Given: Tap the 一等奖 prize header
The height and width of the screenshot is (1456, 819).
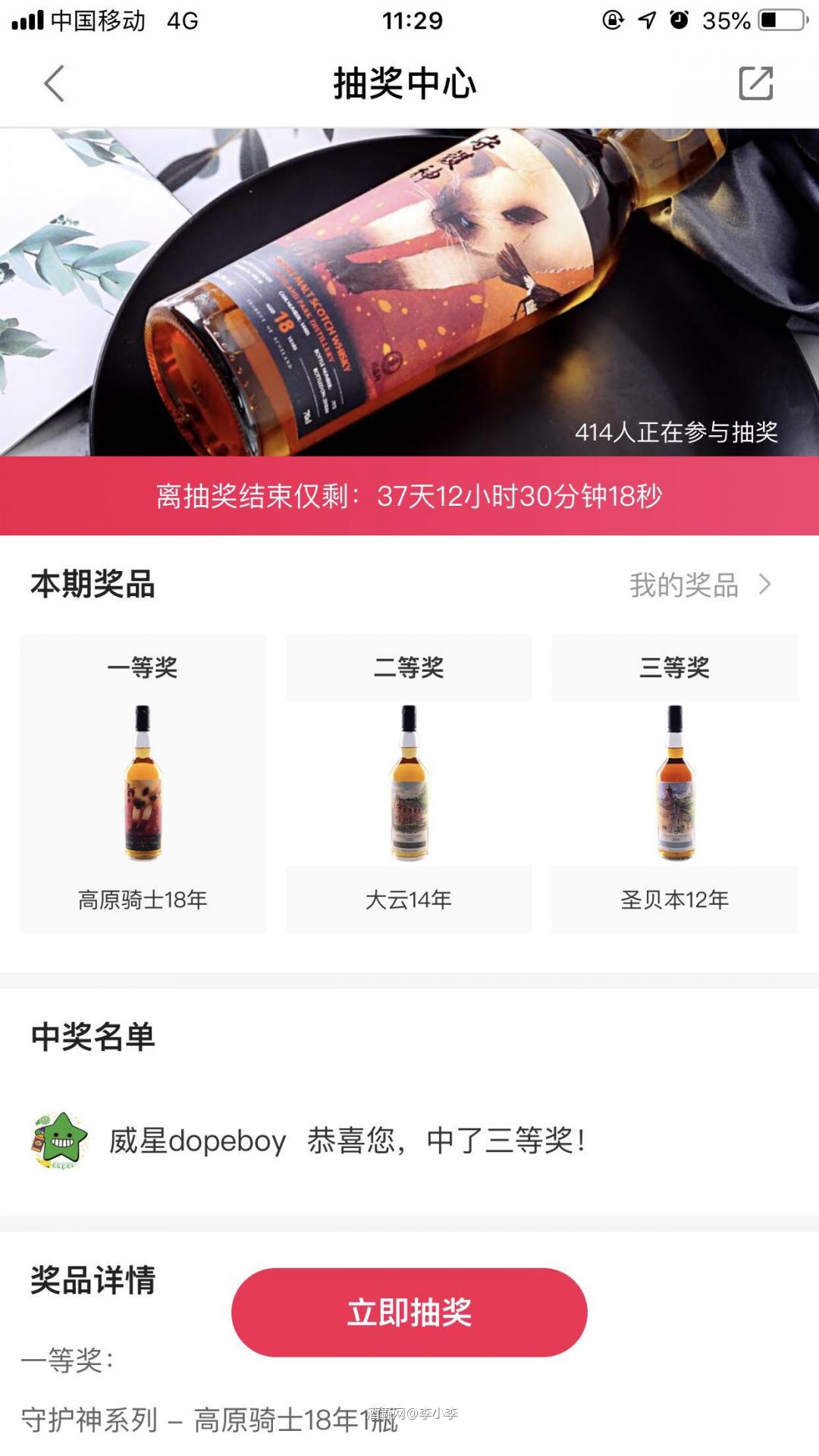Looking at the screenshot, I should 143,667.
